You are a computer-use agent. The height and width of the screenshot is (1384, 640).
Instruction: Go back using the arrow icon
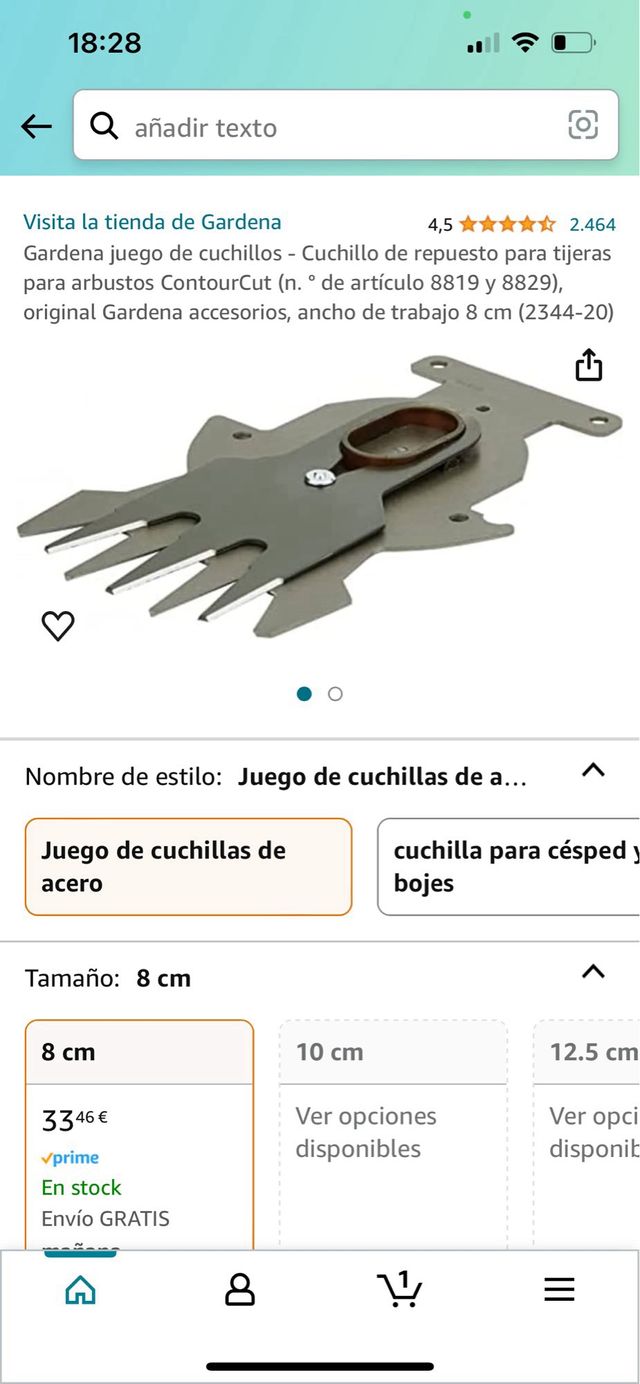click(36, 126)
